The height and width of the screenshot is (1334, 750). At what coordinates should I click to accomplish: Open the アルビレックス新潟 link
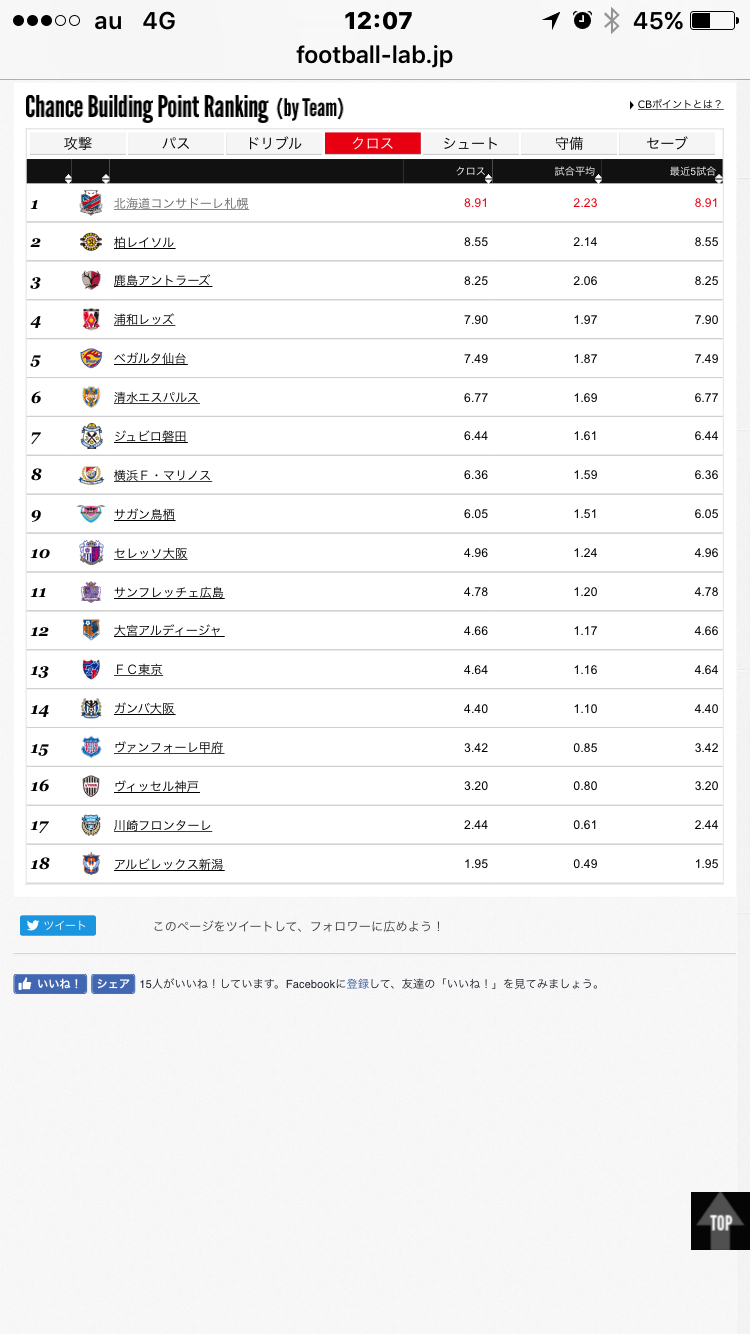168,864
